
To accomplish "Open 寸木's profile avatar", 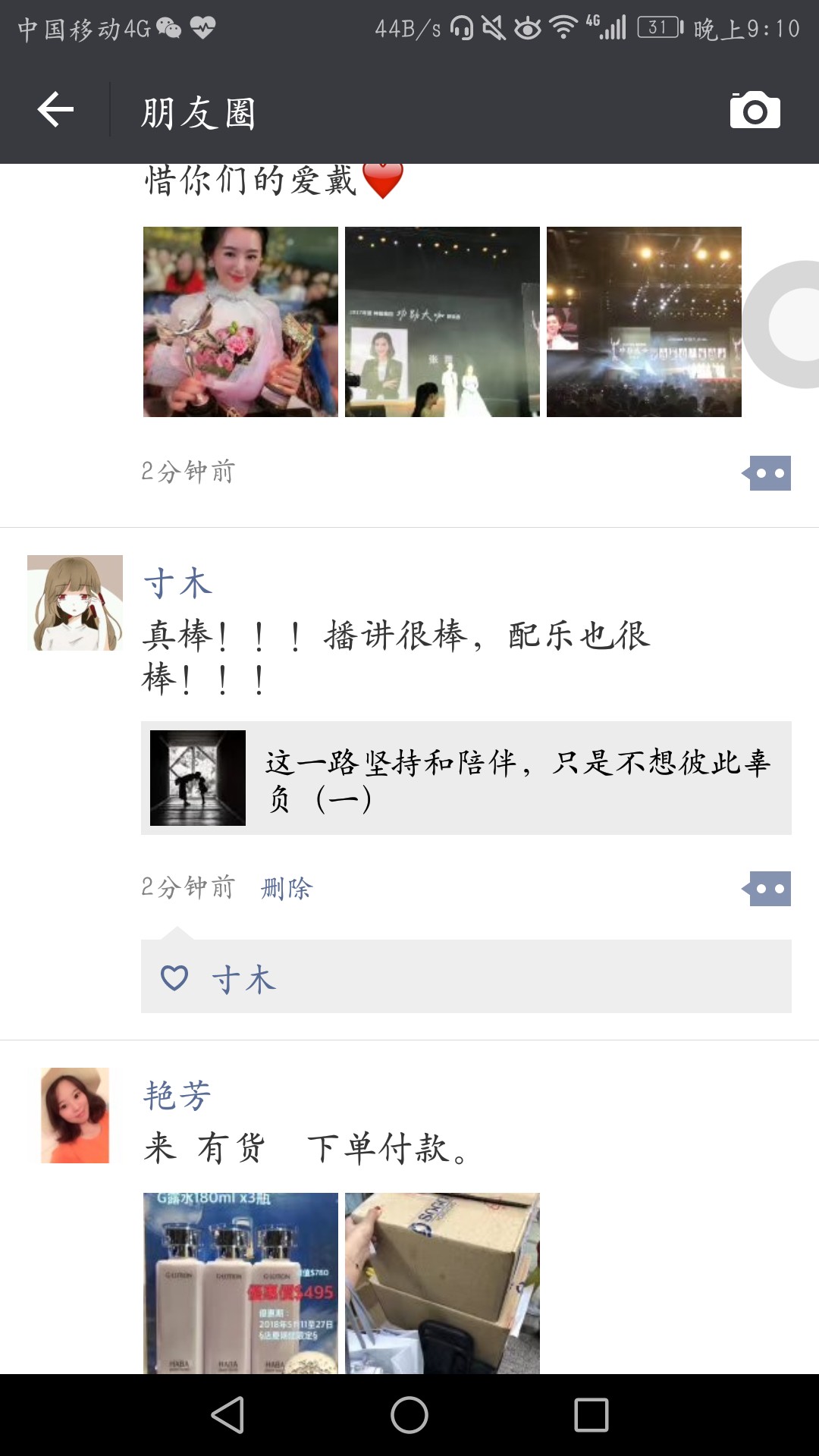I will (75, 603).
